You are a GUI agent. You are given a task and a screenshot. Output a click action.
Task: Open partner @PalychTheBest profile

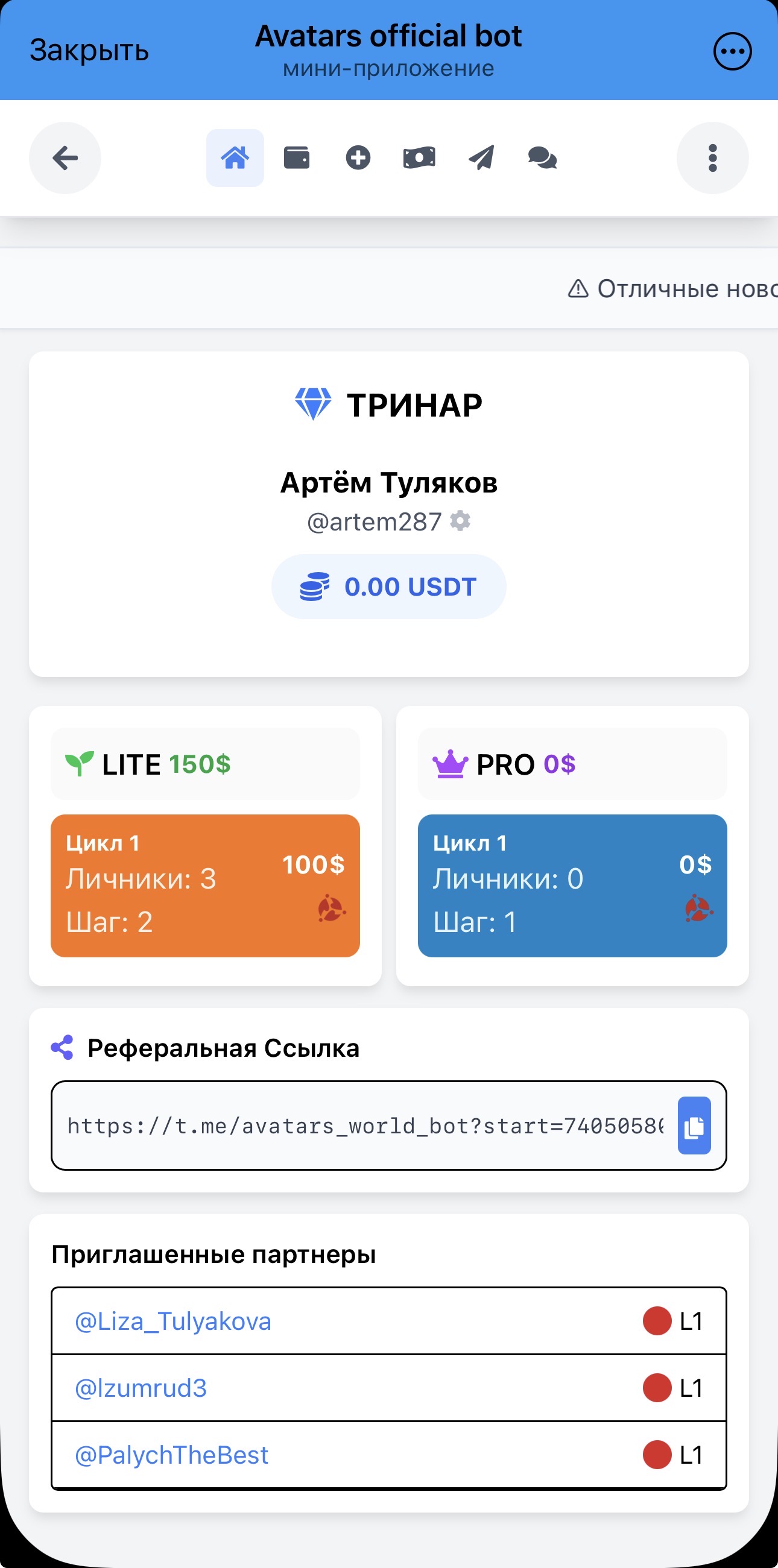click(x=171, y=1455)
